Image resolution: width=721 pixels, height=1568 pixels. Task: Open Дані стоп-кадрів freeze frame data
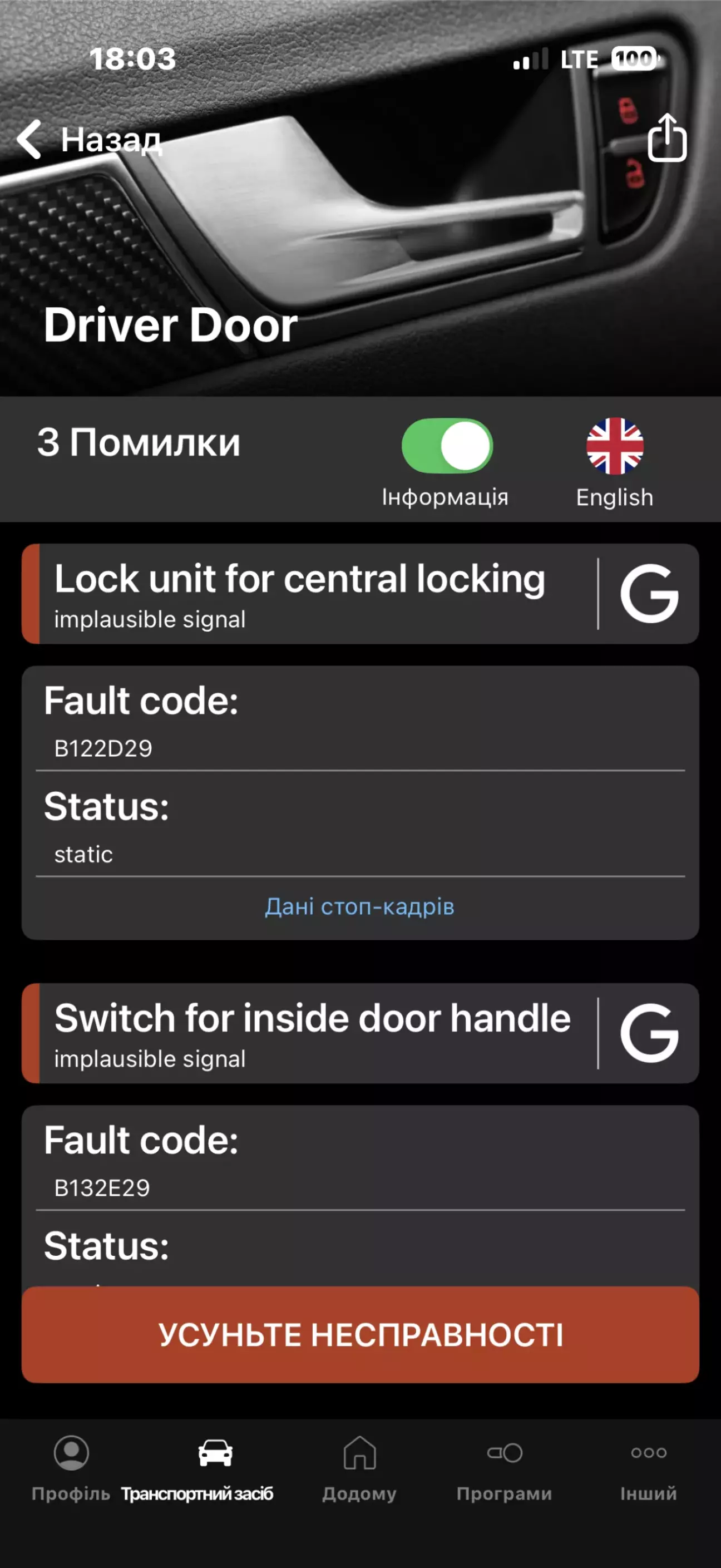click(359, 906)
